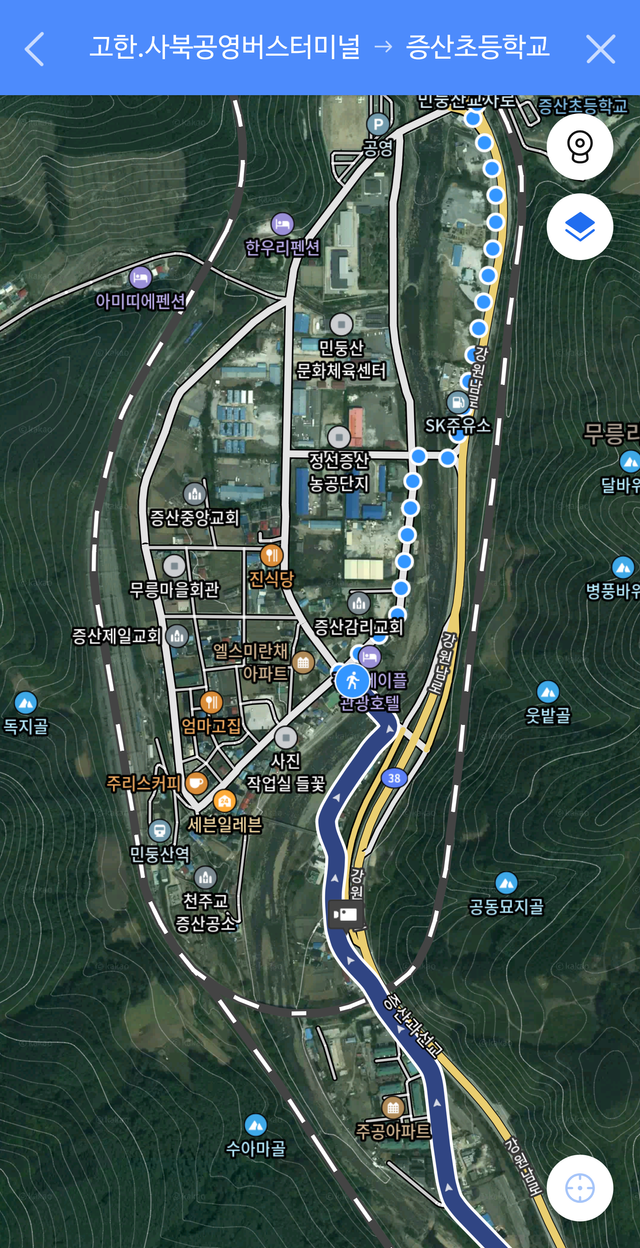The width and height of the screenshot is (640, 1248).
Task: Tap the walking route start marker
Action: pos(351,682)
